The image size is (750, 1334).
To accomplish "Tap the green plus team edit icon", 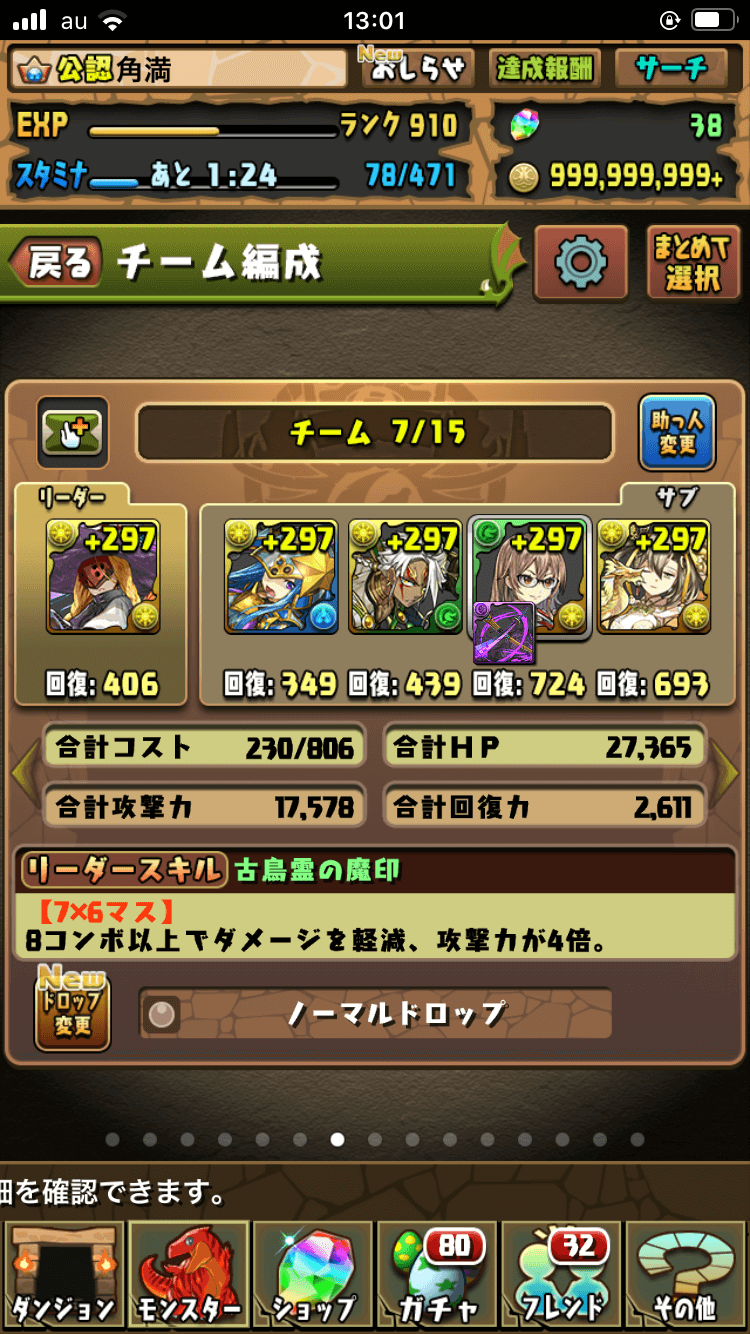I will coord(72,432).
